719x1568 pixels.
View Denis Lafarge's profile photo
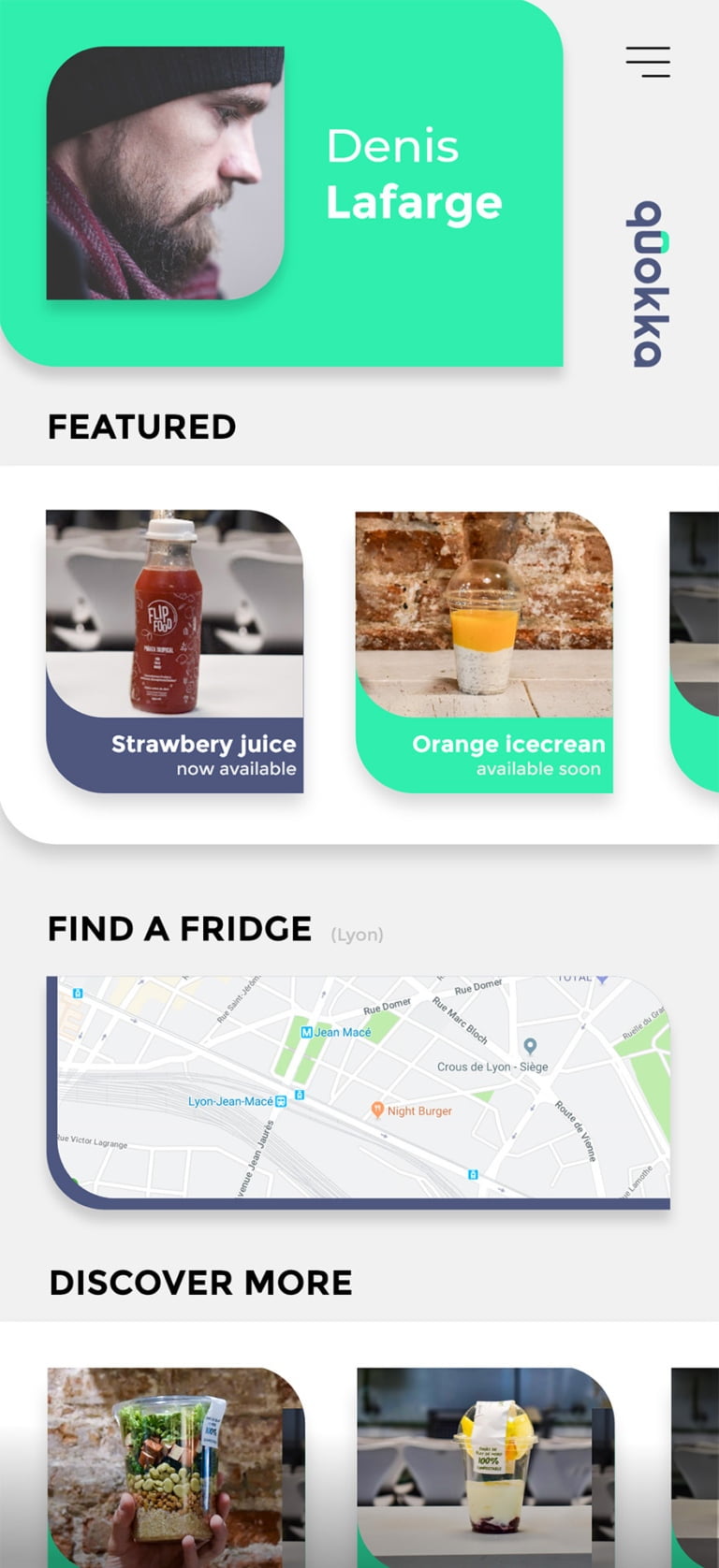pyautogui.click(x=165, y=173)
